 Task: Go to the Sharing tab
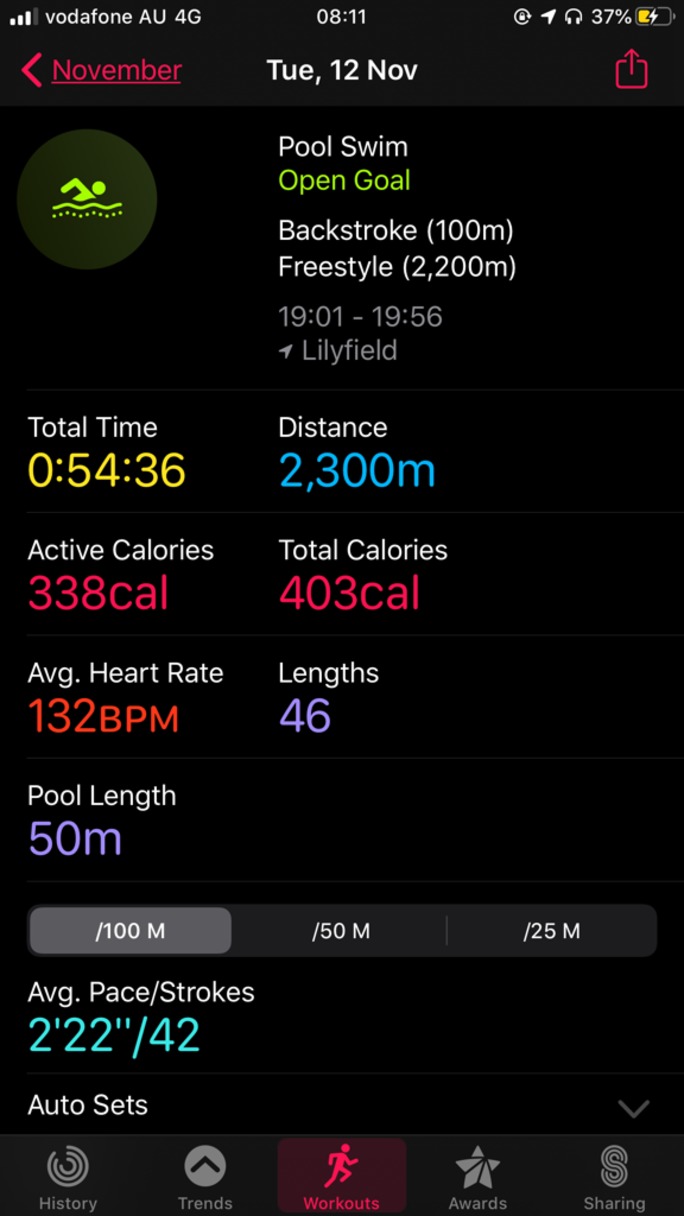click(614, 1178)
